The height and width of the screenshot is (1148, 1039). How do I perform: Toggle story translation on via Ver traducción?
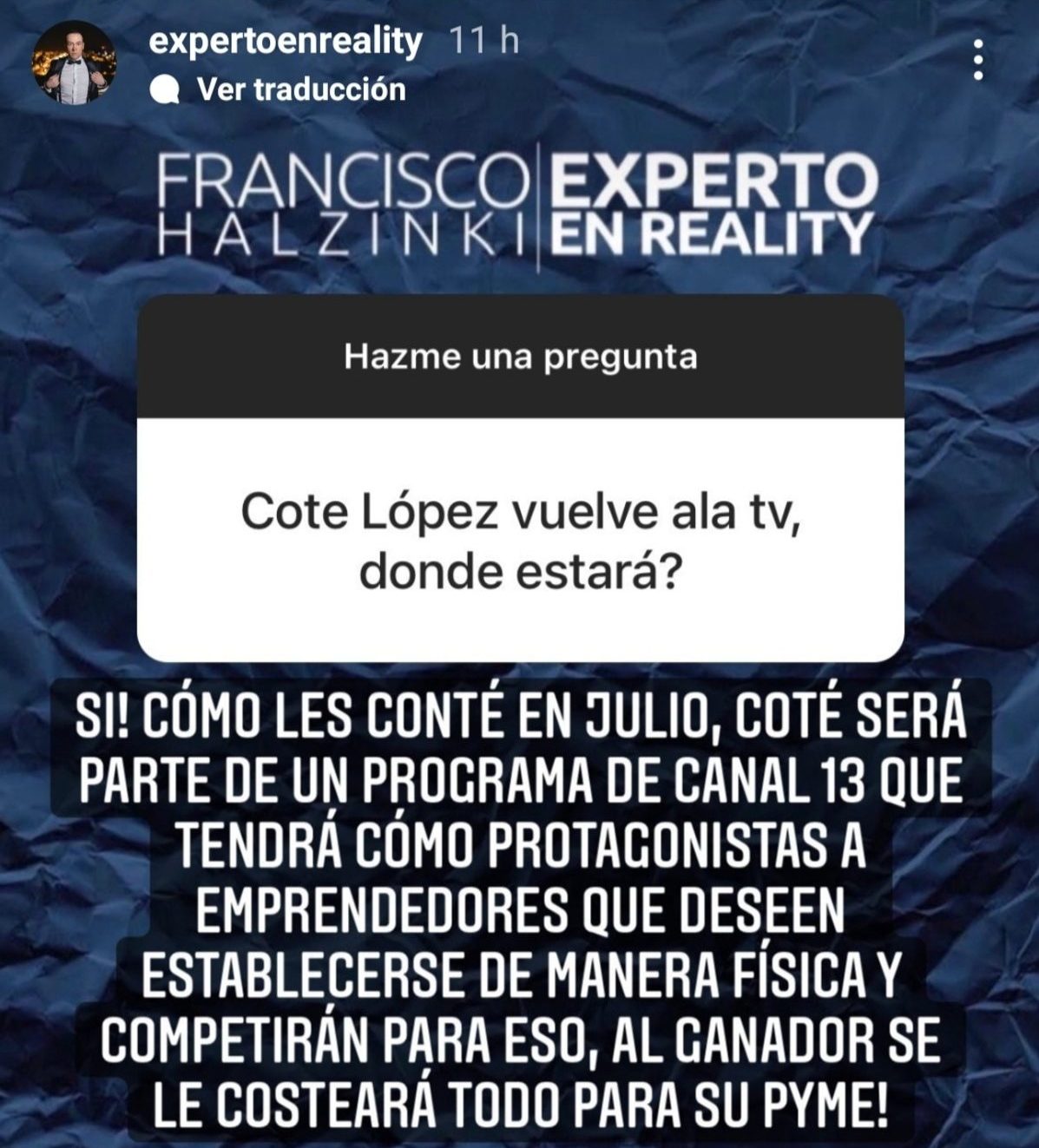pos(299,88)
